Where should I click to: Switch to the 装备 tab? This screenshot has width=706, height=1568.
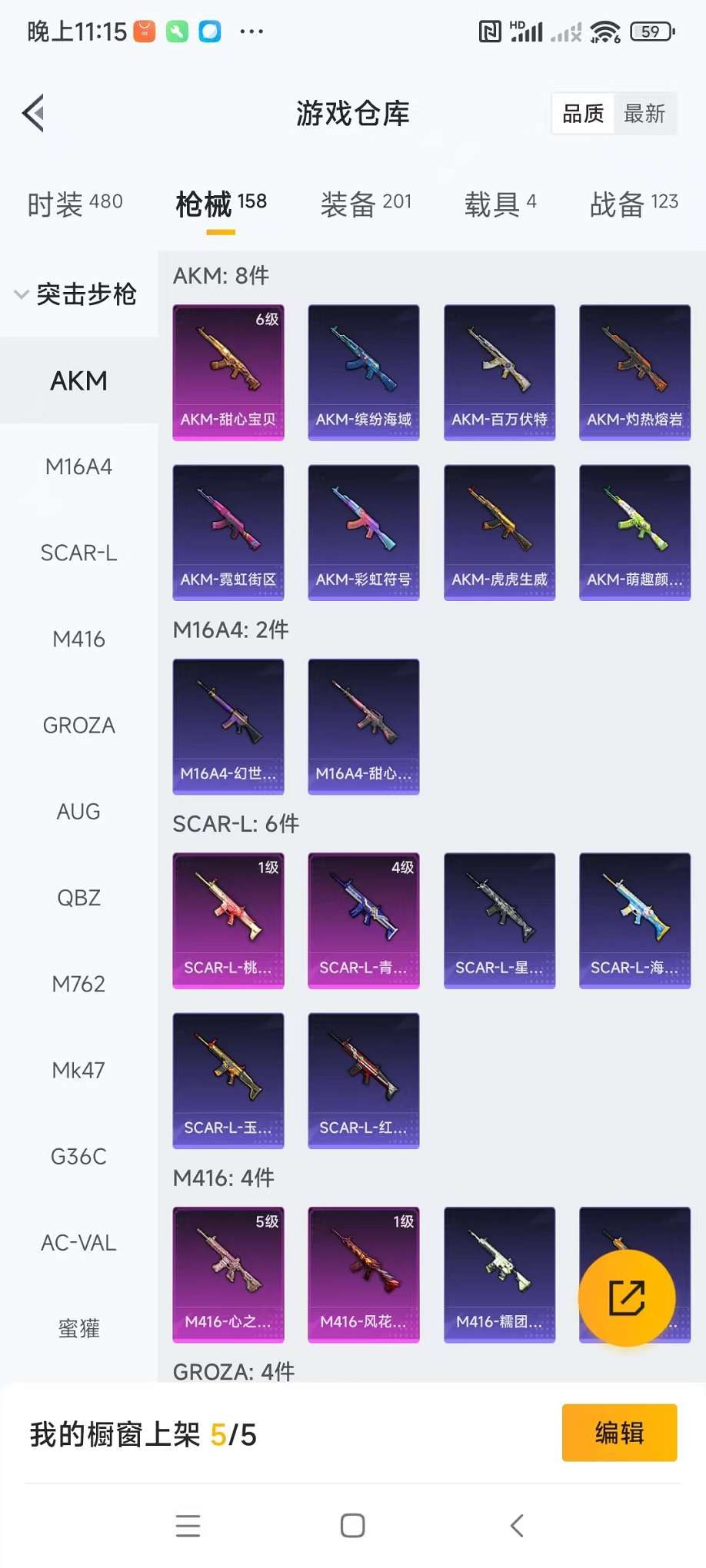pos(365,204)
